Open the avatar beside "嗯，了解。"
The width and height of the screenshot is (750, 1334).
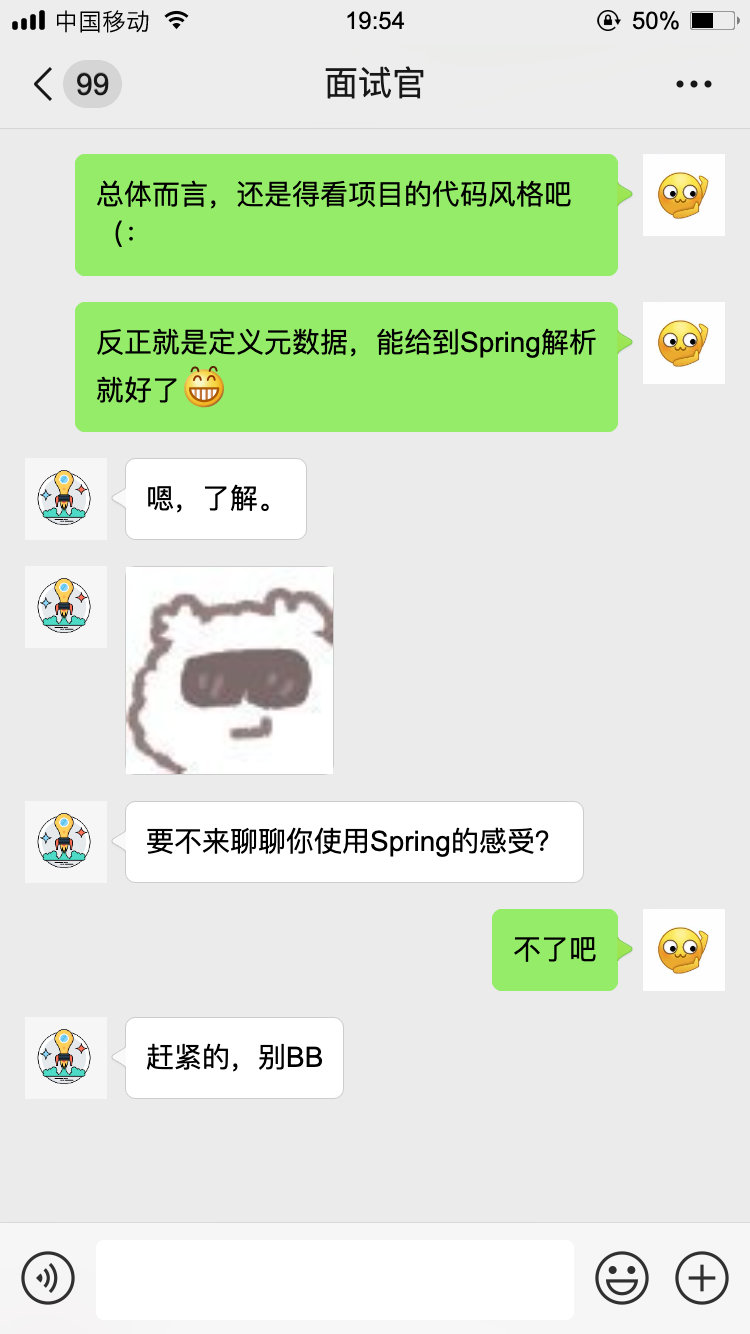coord(66,499)
